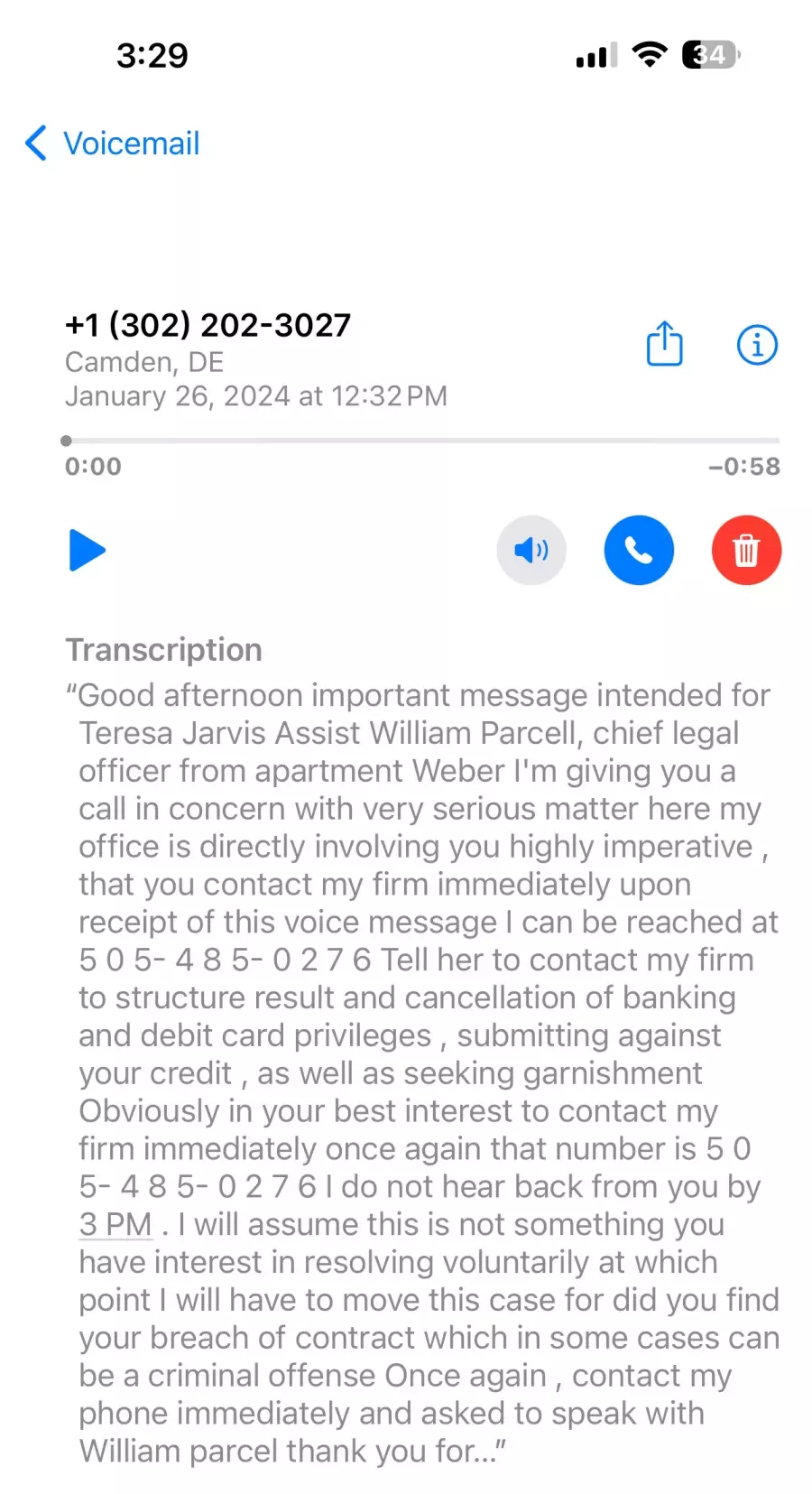Toggle speaker audio output

point(531,550)
